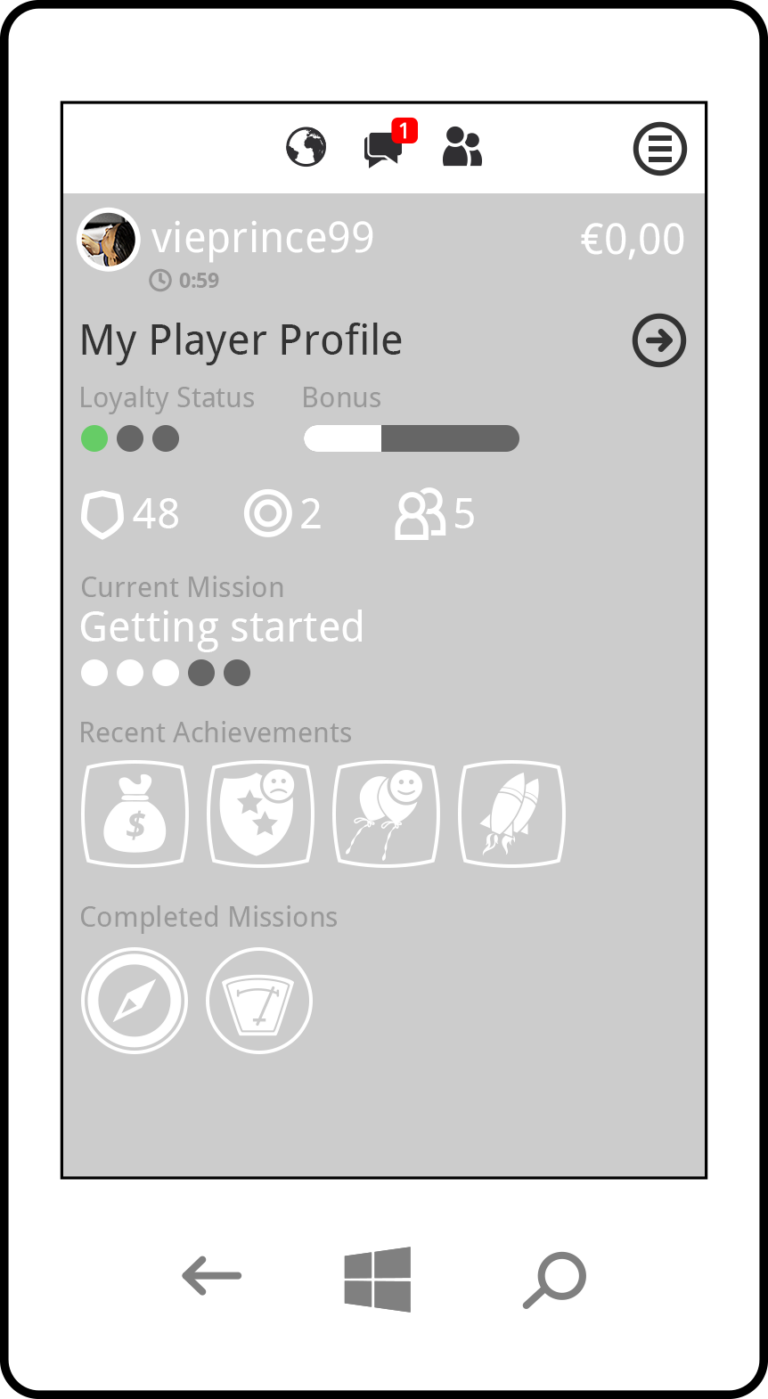Click the Bonus progress bar
768x1399 pixels.
click(411, 438)
